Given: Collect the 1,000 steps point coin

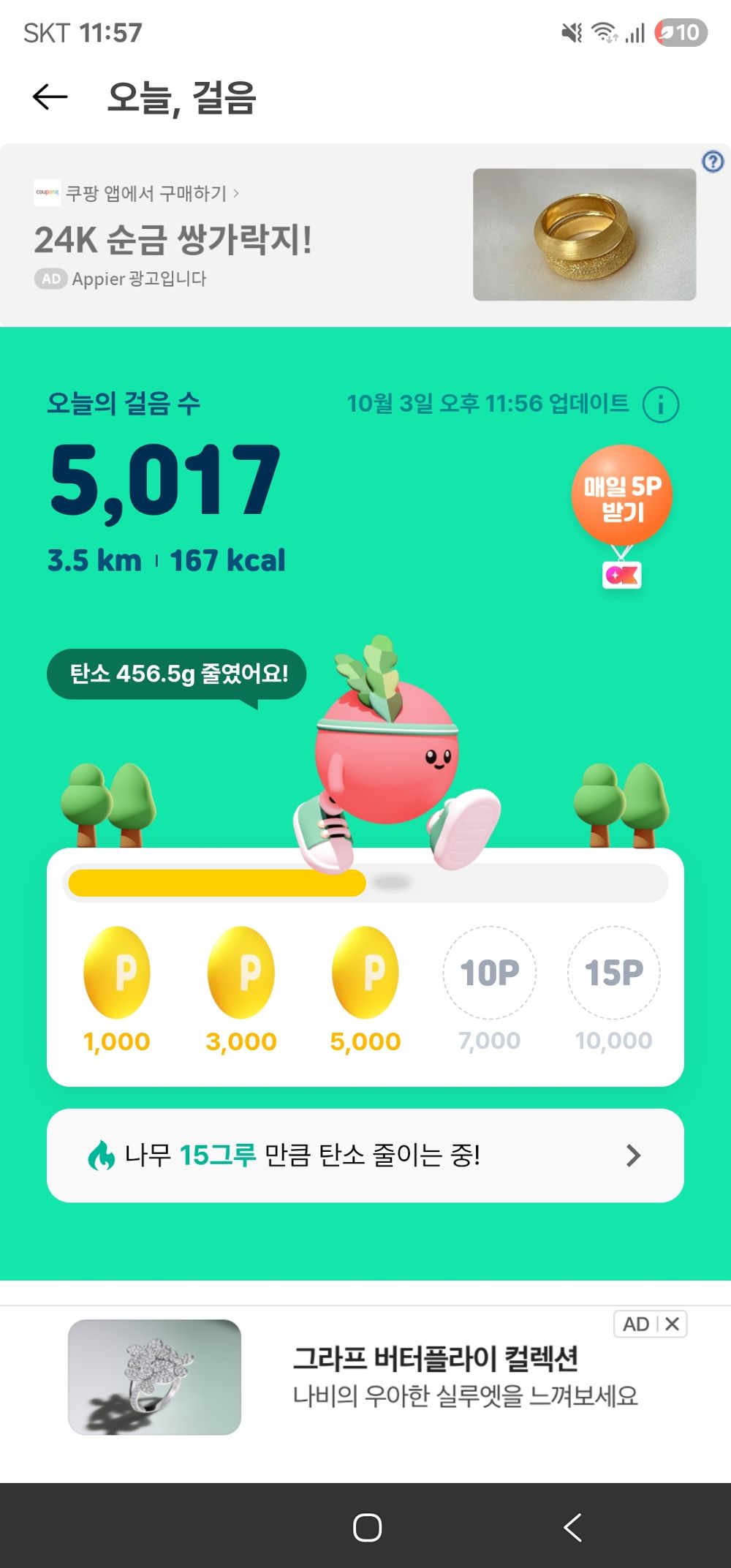Looking at the screenshot, I should tap(118, 973).
